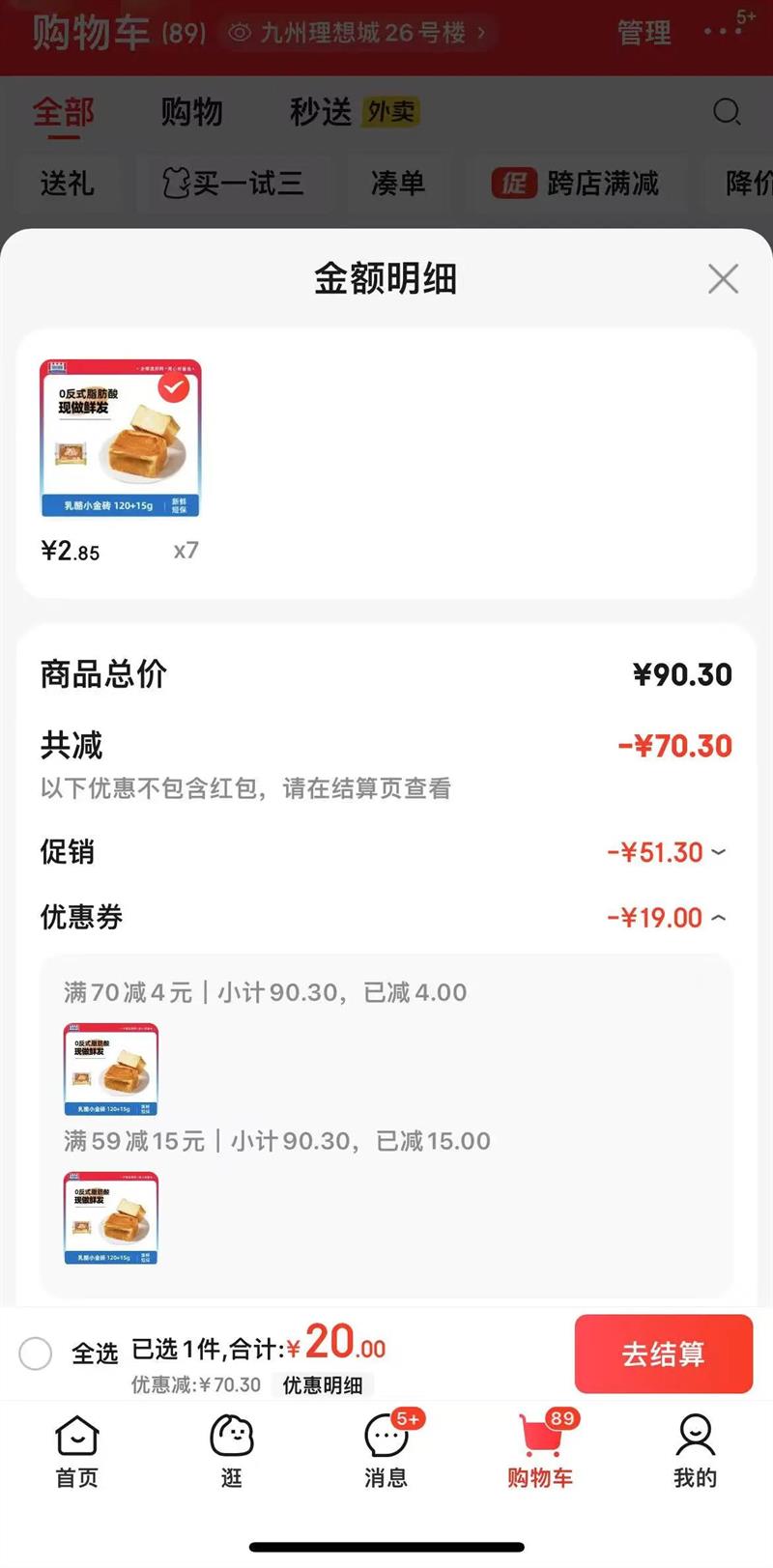
Task: Toggle the 全选 select-all checkbox
Action: click(36, 1354)
